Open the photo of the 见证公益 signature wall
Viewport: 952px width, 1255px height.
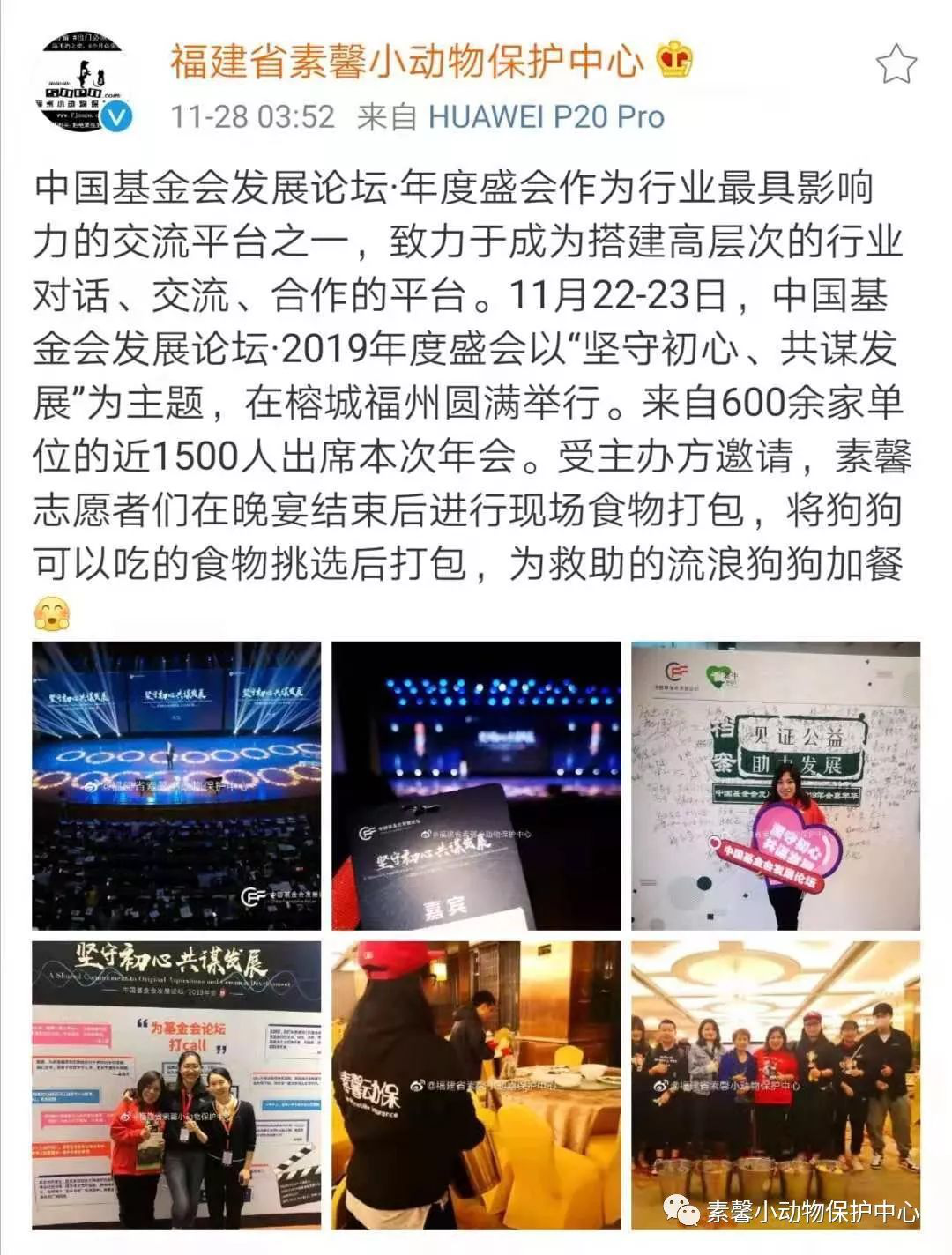775,785
